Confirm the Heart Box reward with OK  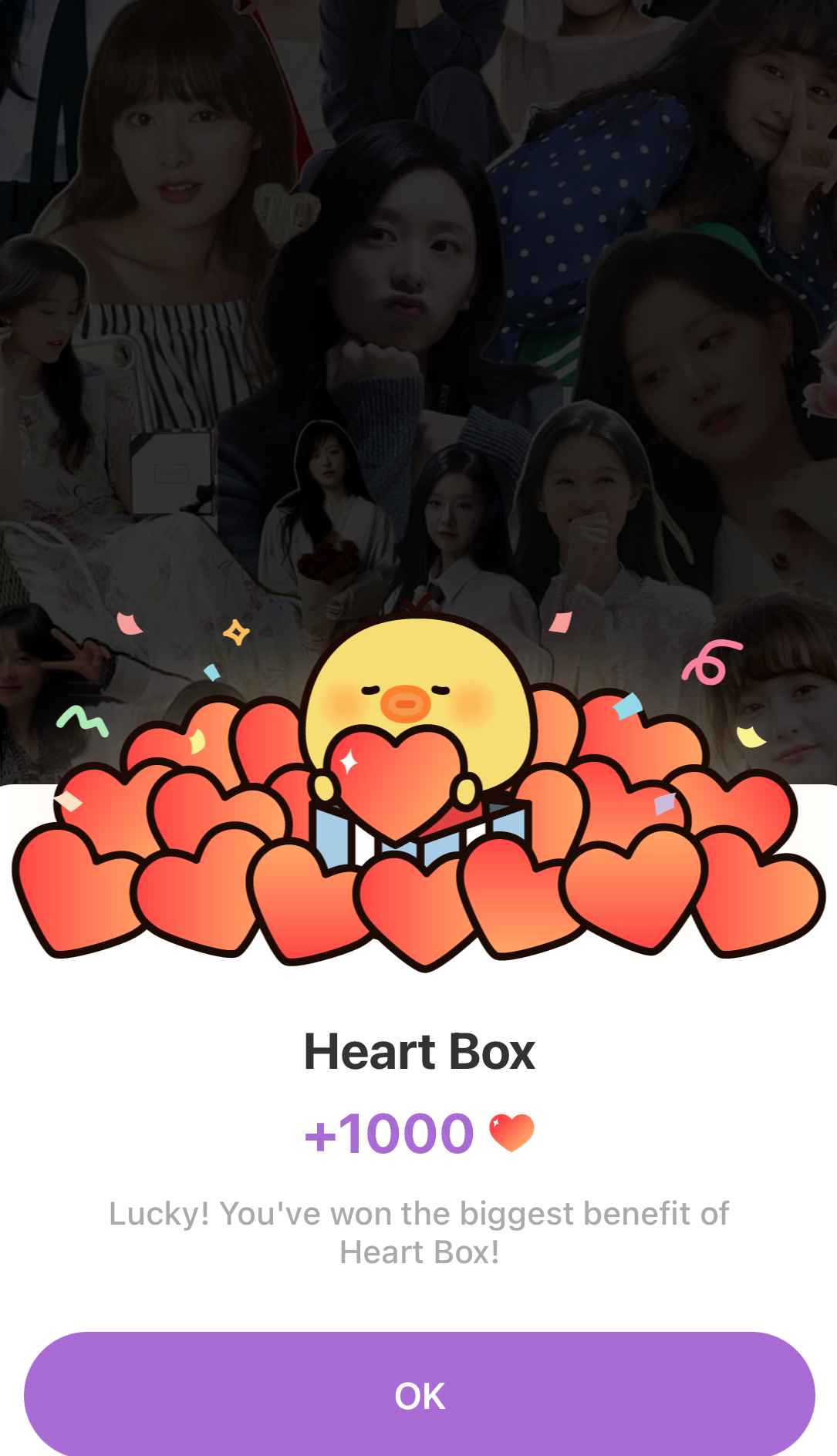click(419, 1395)
